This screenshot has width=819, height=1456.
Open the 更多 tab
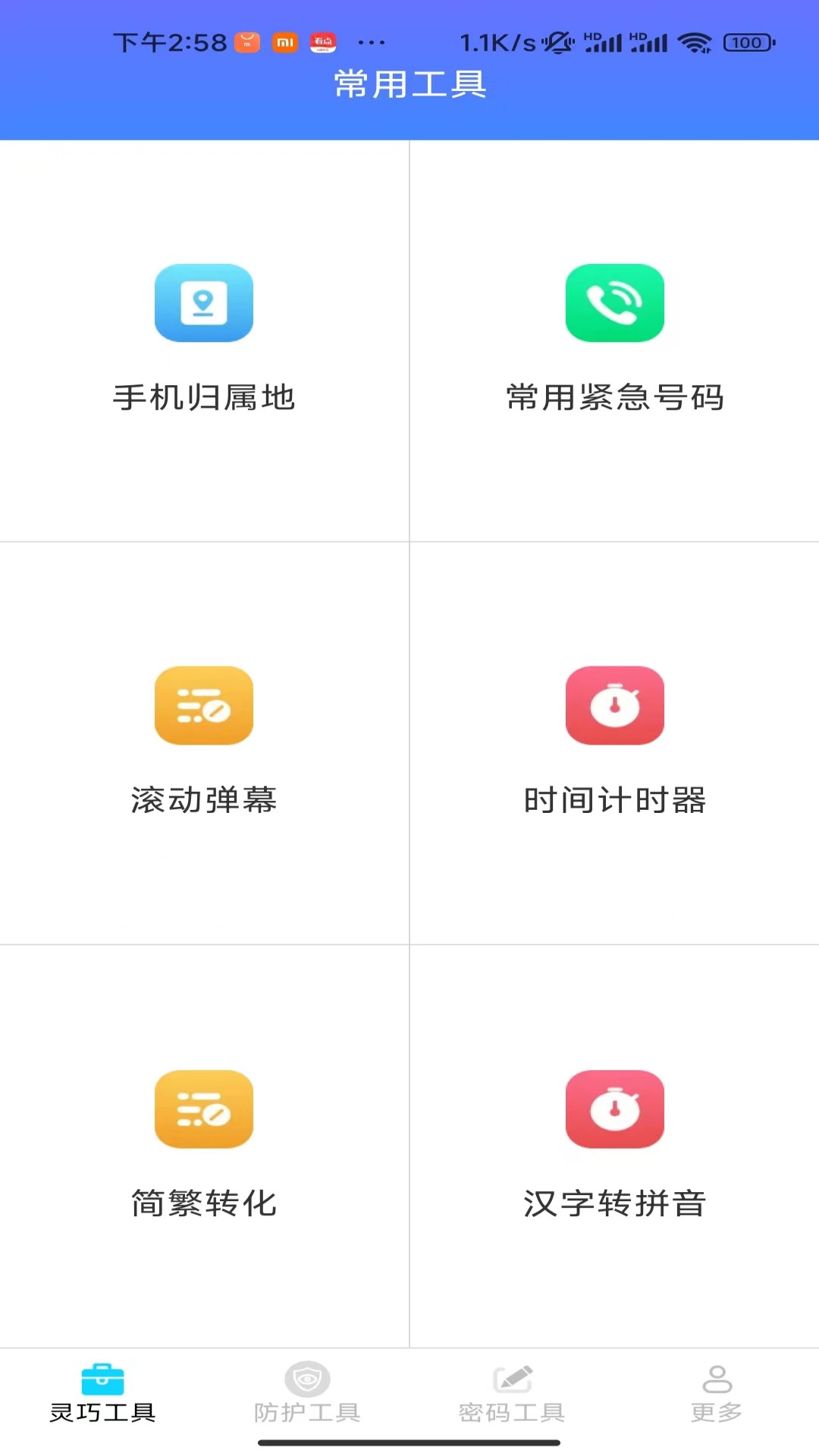[x=717, y=1394]
